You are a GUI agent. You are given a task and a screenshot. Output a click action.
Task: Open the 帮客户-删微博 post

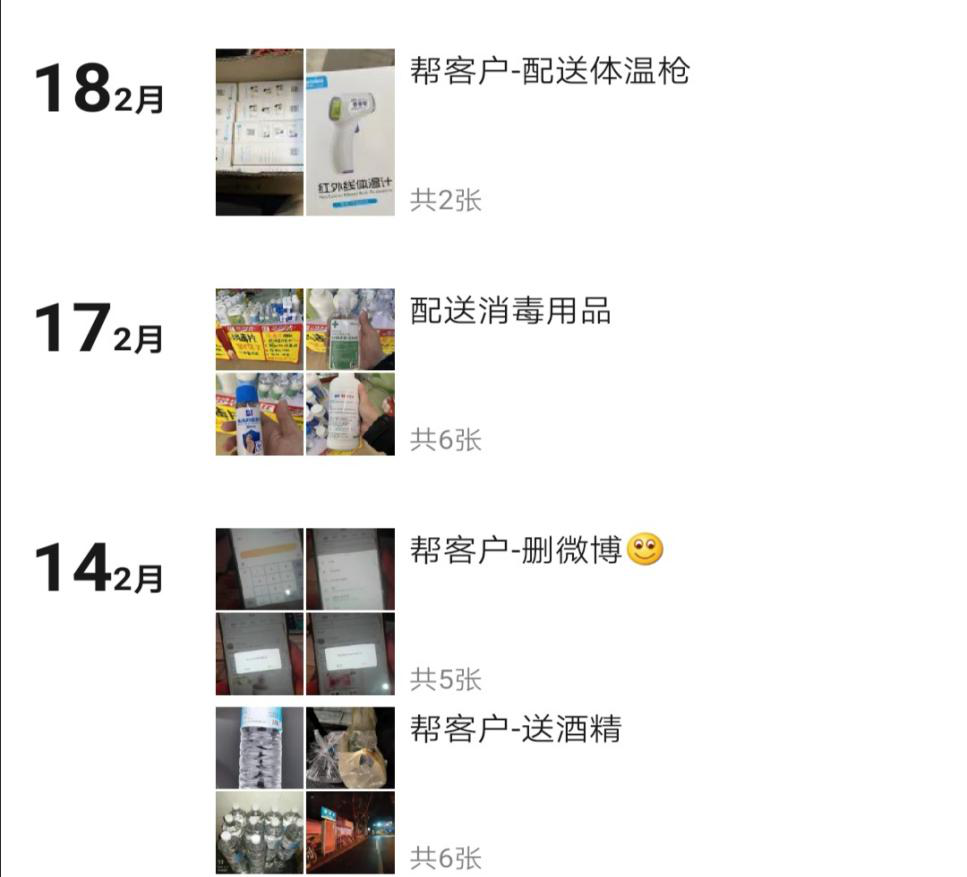coord(516,550)
